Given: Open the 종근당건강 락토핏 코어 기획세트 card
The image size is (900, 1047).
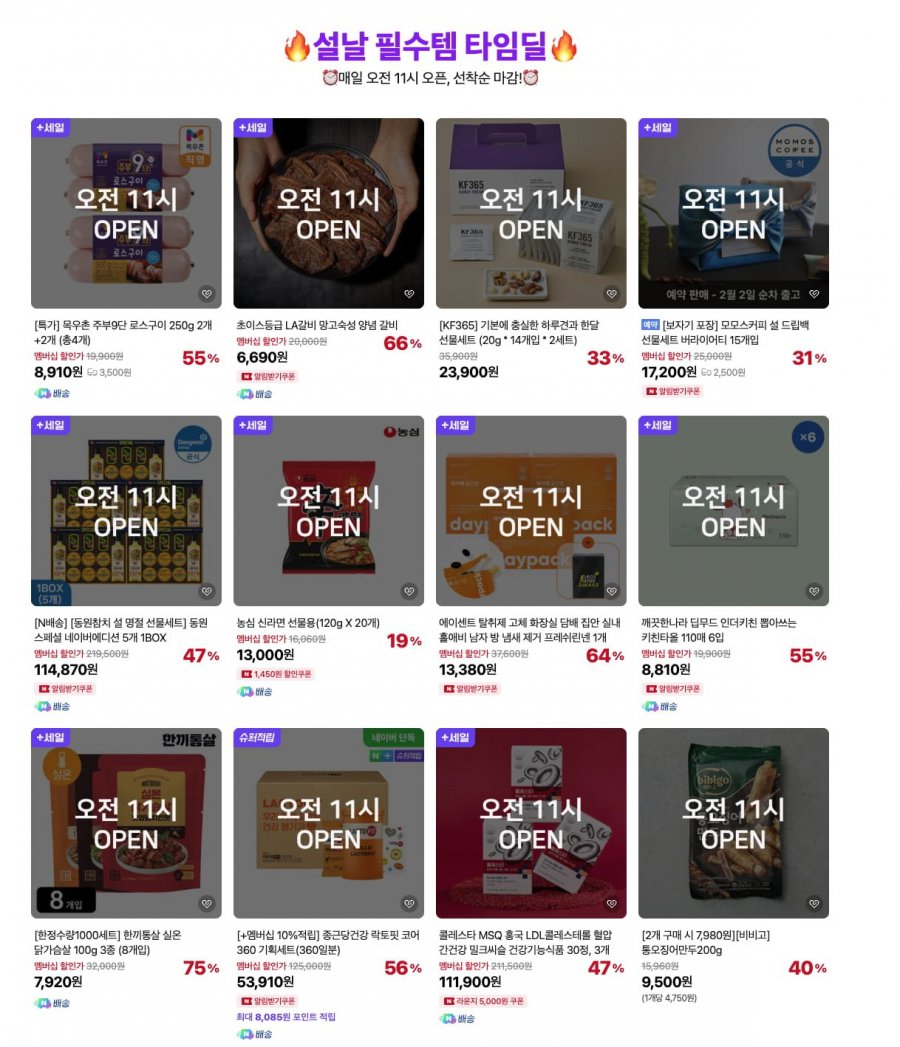Looking at the screenshot, I should 328,822.
